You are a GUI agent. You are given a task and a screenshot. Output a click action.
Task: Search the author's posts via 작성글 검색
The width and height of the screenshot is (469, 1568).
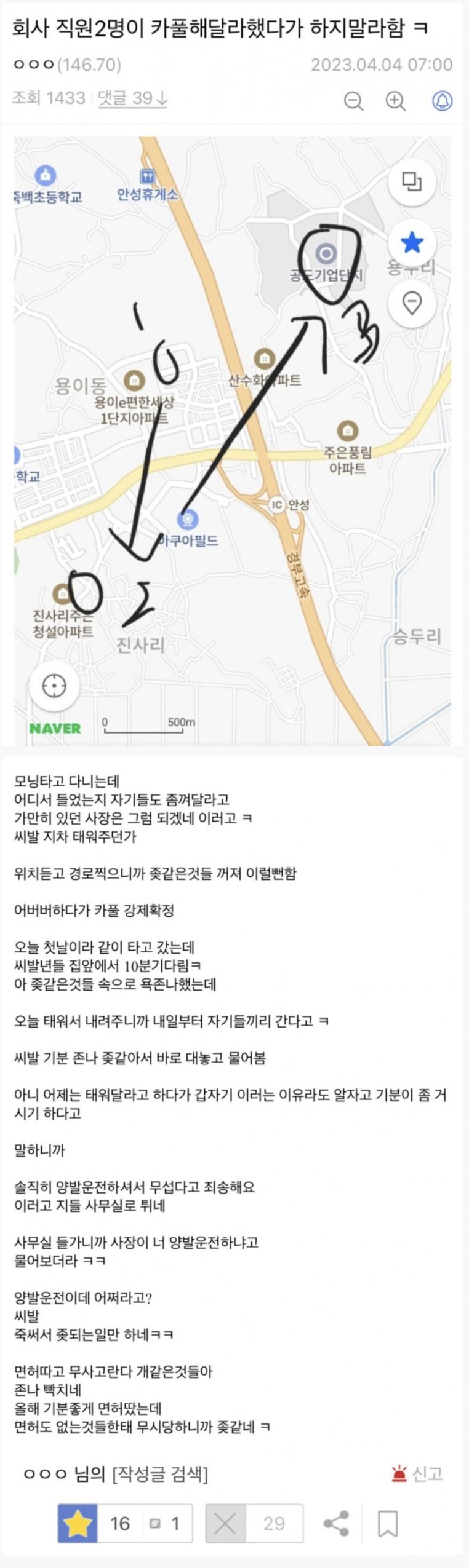[160, 1474]
